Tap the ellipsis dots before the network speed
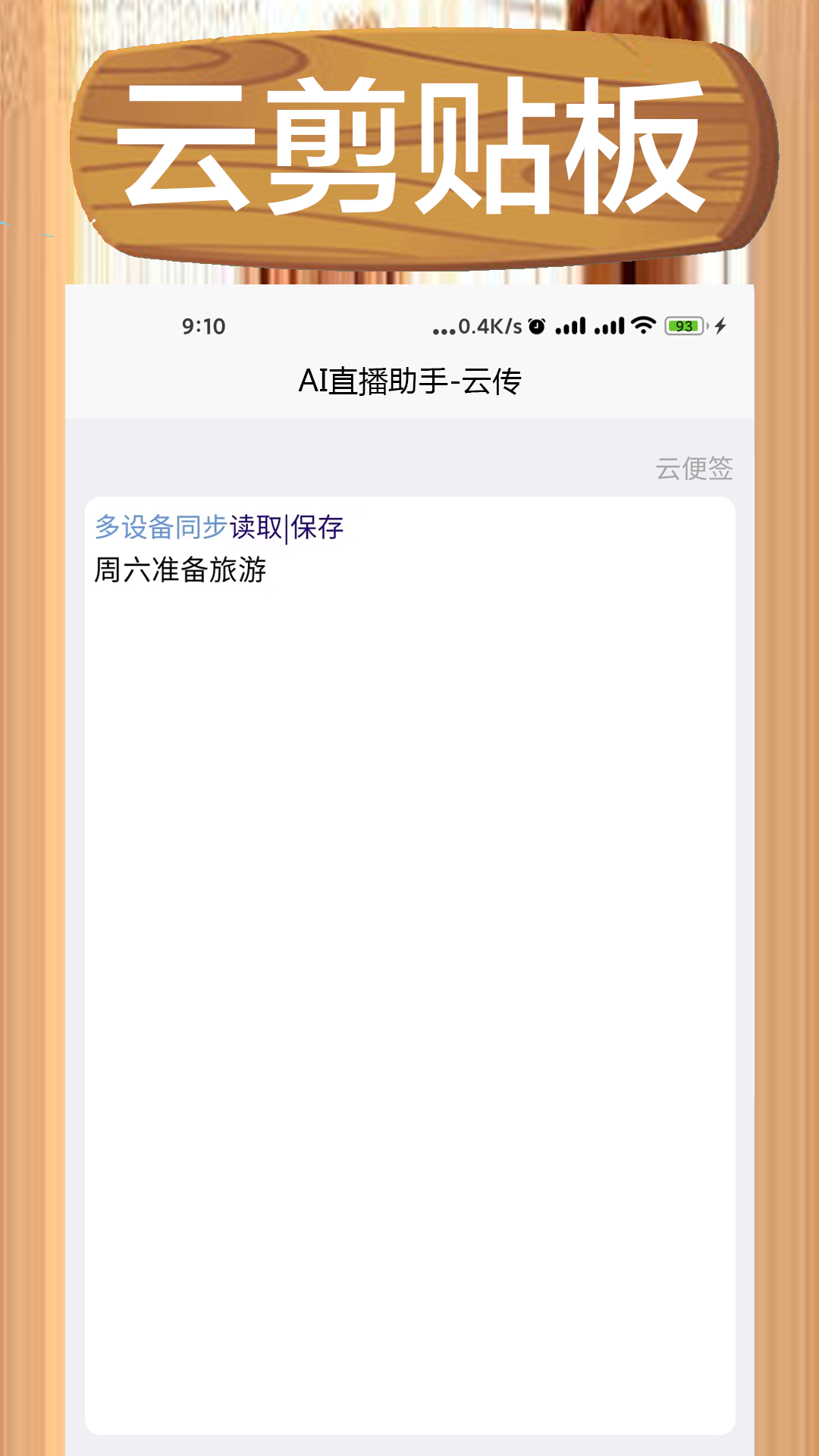The height and width of the screenshot is (1456, 819). (x=444, y=331)
